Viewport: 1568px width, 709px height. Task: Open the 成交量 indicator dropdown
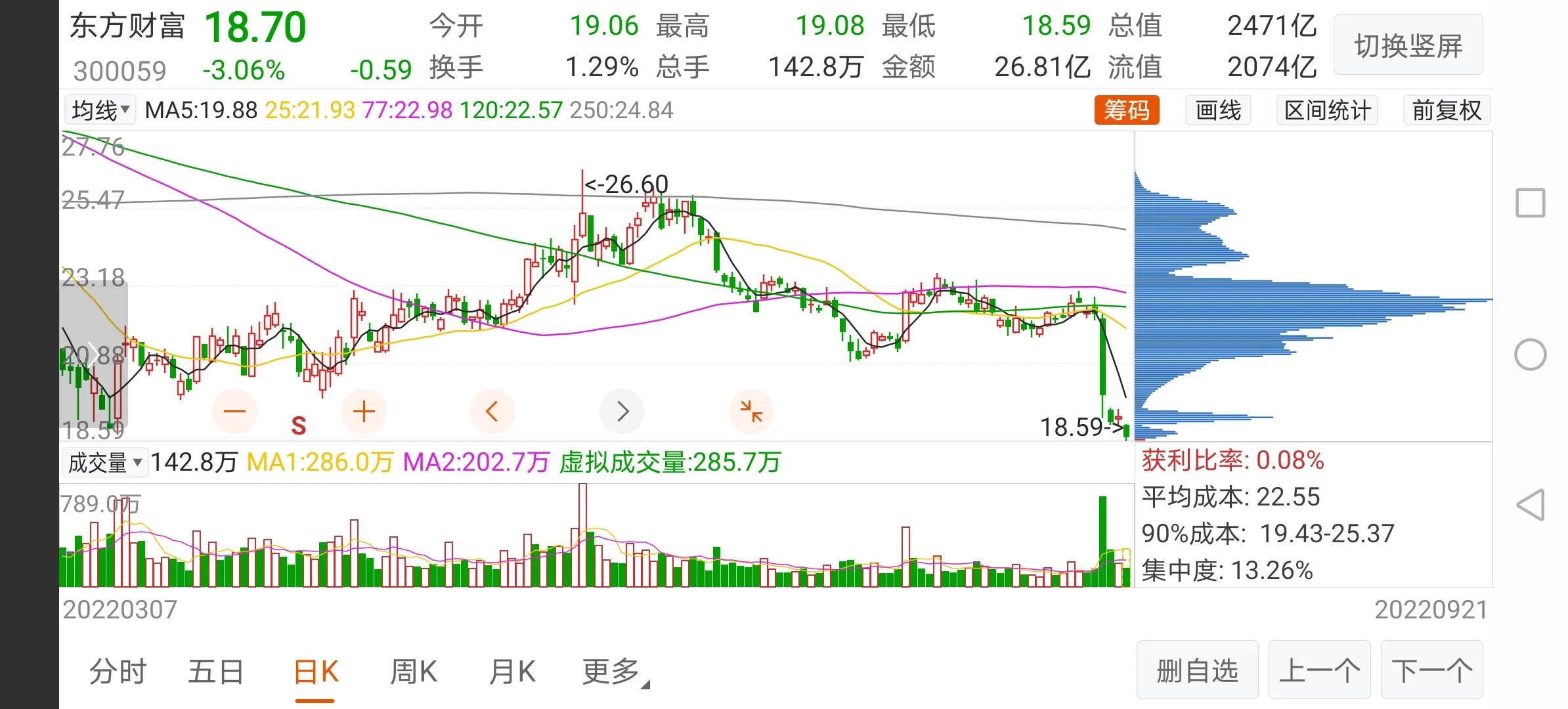[x=104, y=463]
